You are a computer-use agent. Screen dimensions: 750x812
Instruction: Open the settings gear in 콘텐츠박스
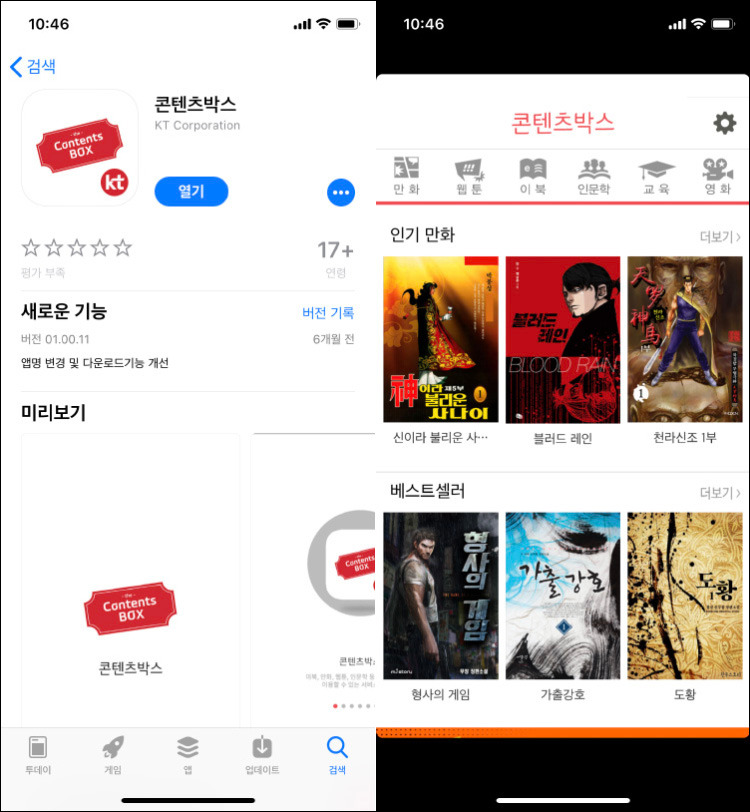725,123
